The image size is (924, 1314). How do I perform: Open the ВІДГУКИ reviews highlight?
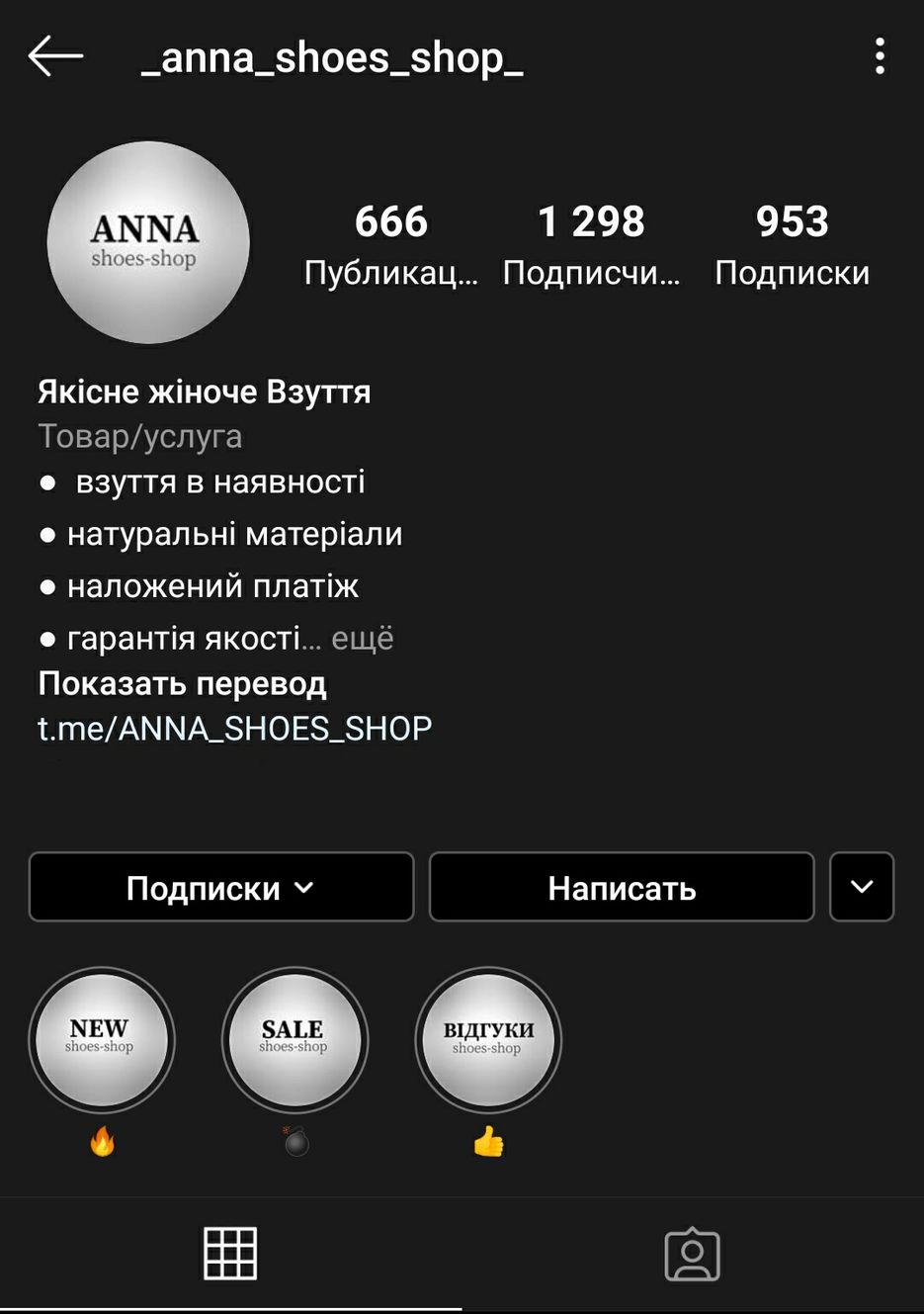click(x=488, y=1040)
